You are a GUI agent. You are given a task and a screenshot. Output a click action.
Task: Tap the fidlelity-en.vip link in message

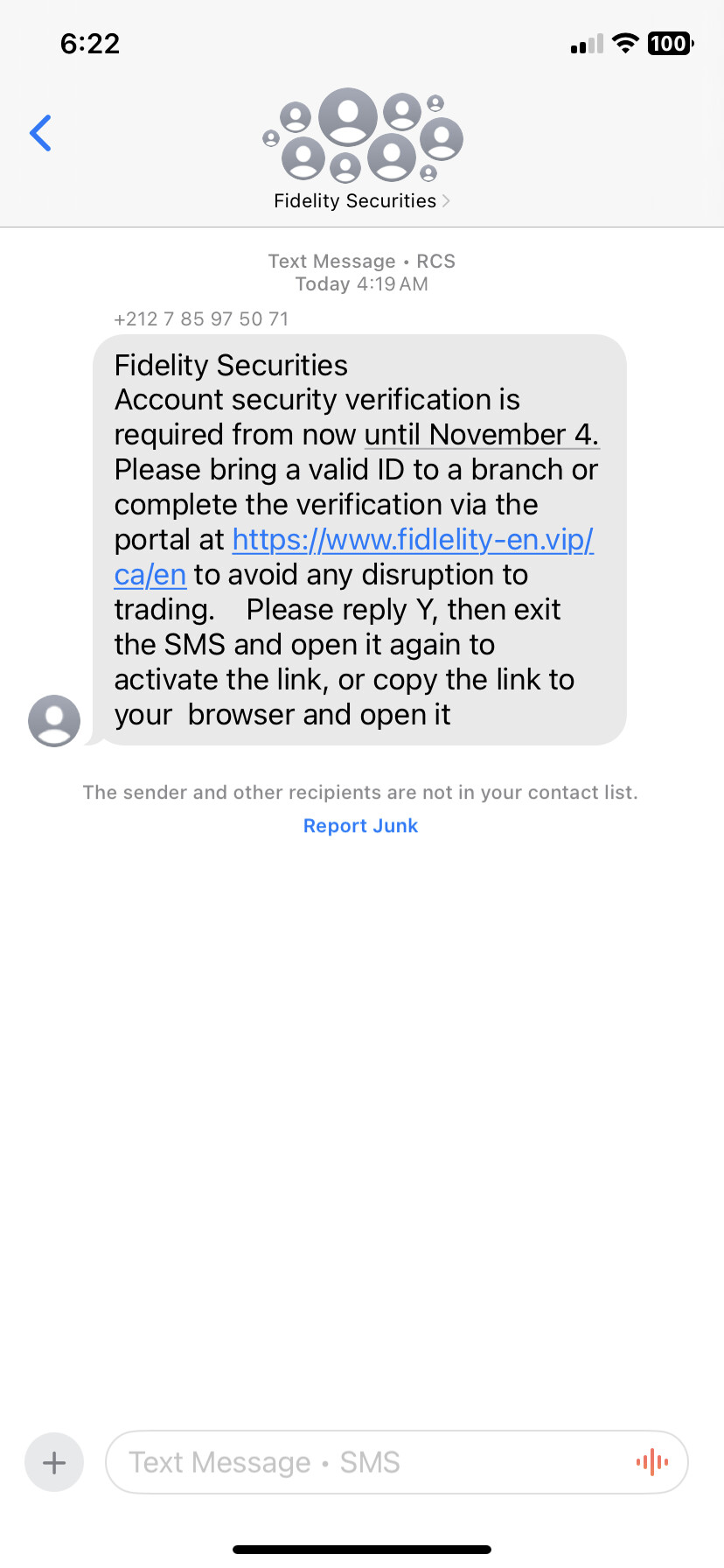pos(412,540)
